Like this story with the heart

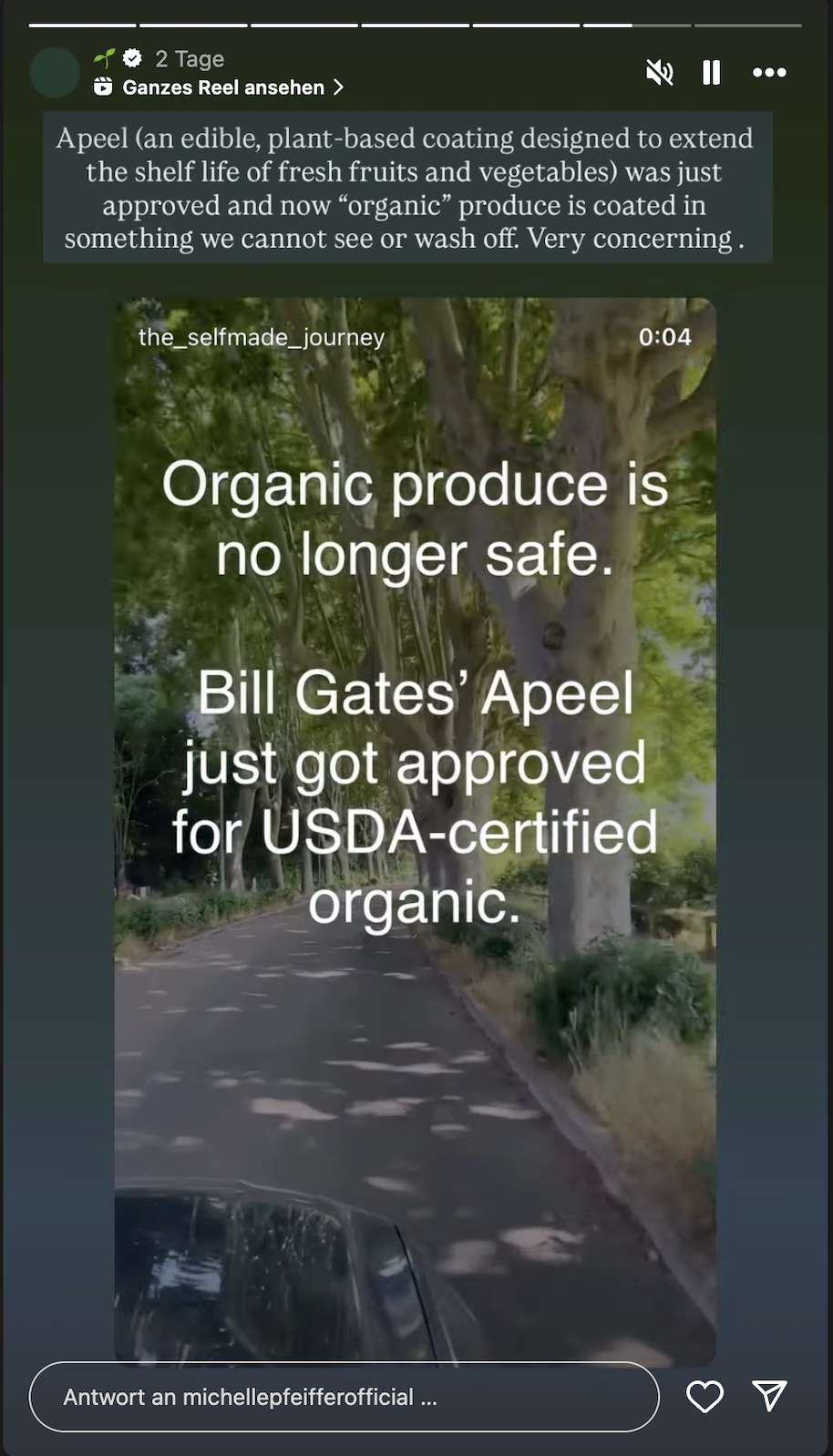point(704,1396)
